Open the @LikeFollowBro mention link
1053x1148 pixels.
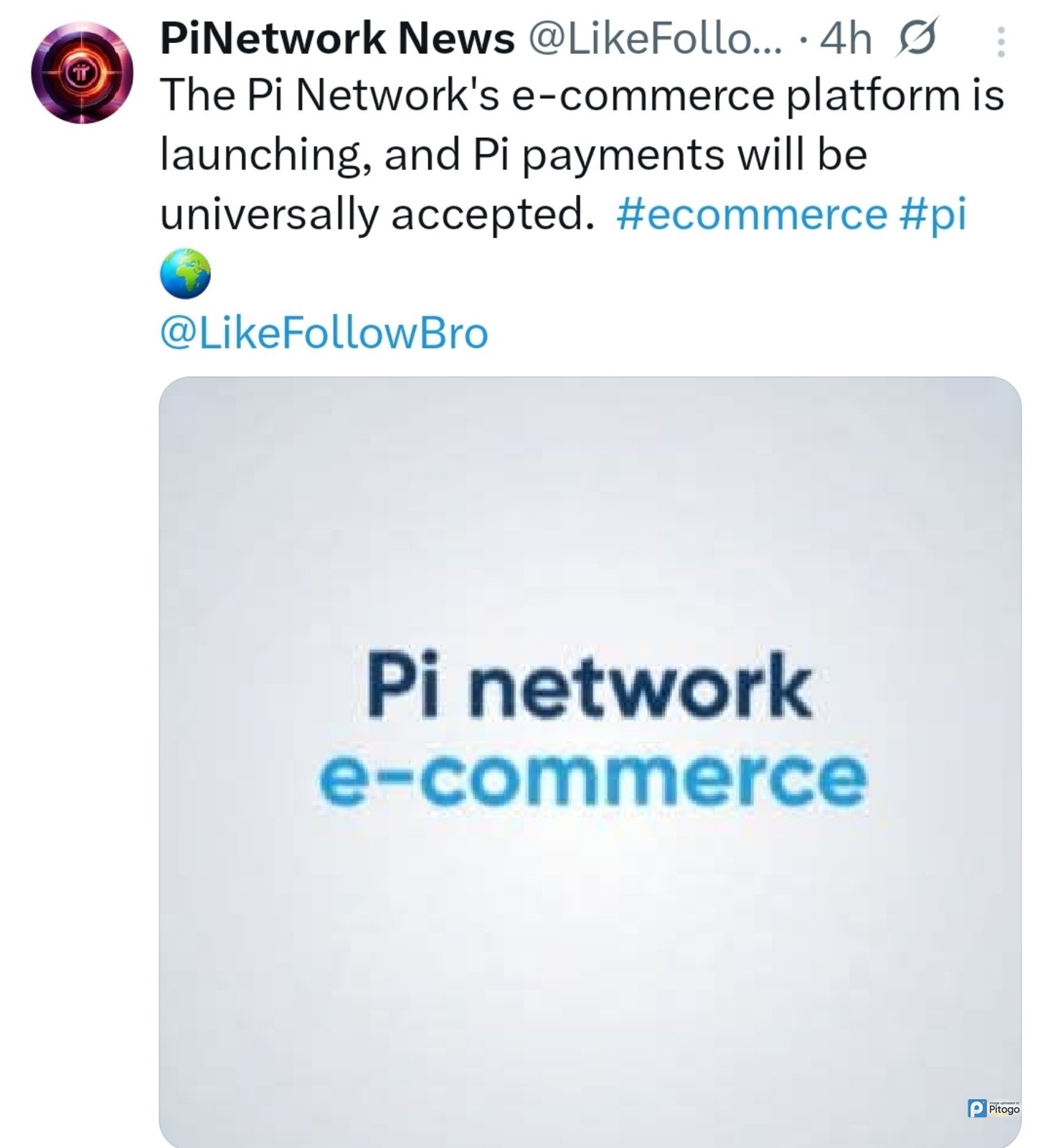tap(324, 333)
